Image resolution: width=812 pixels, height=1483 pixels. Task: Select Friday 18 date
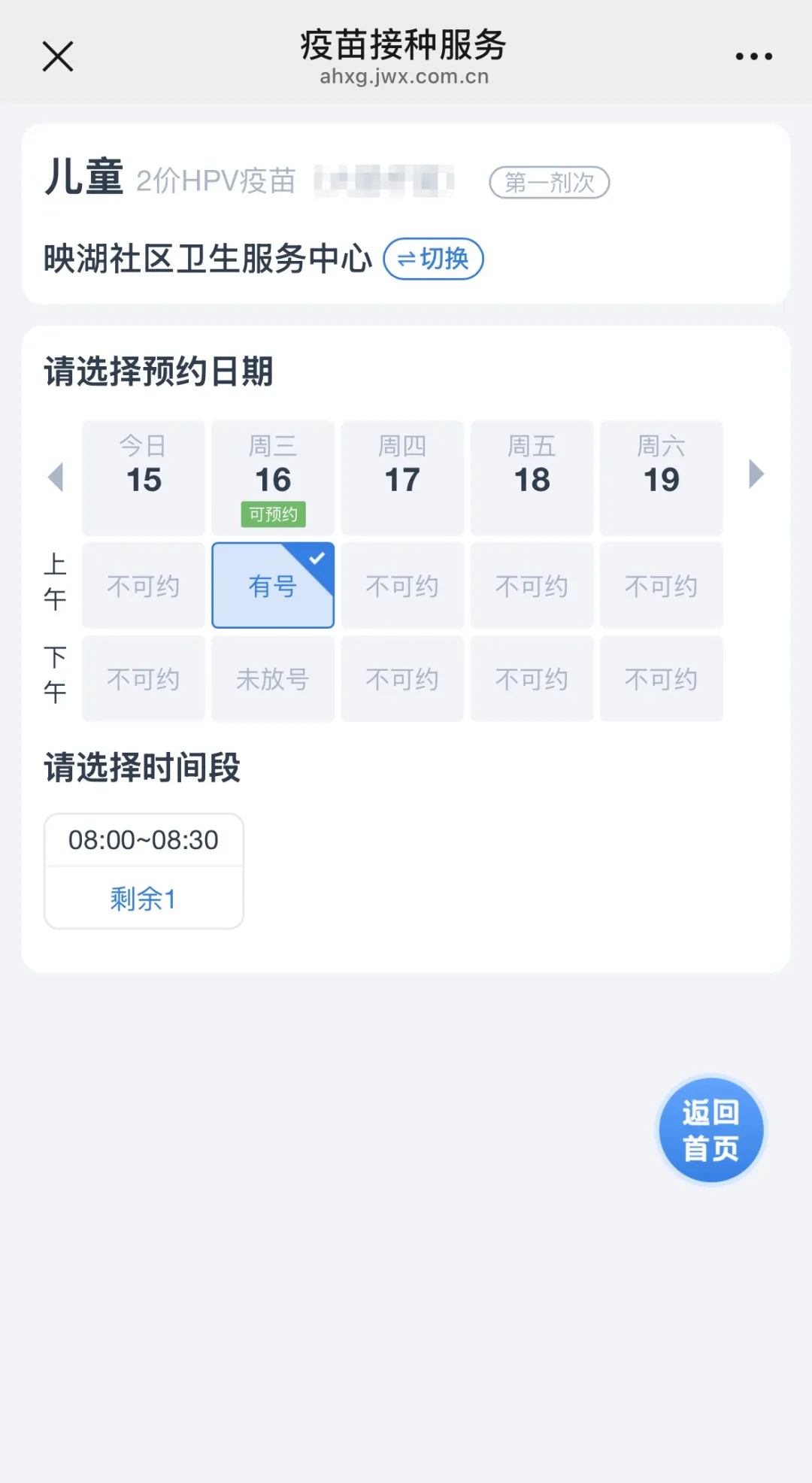click(532, 478)
